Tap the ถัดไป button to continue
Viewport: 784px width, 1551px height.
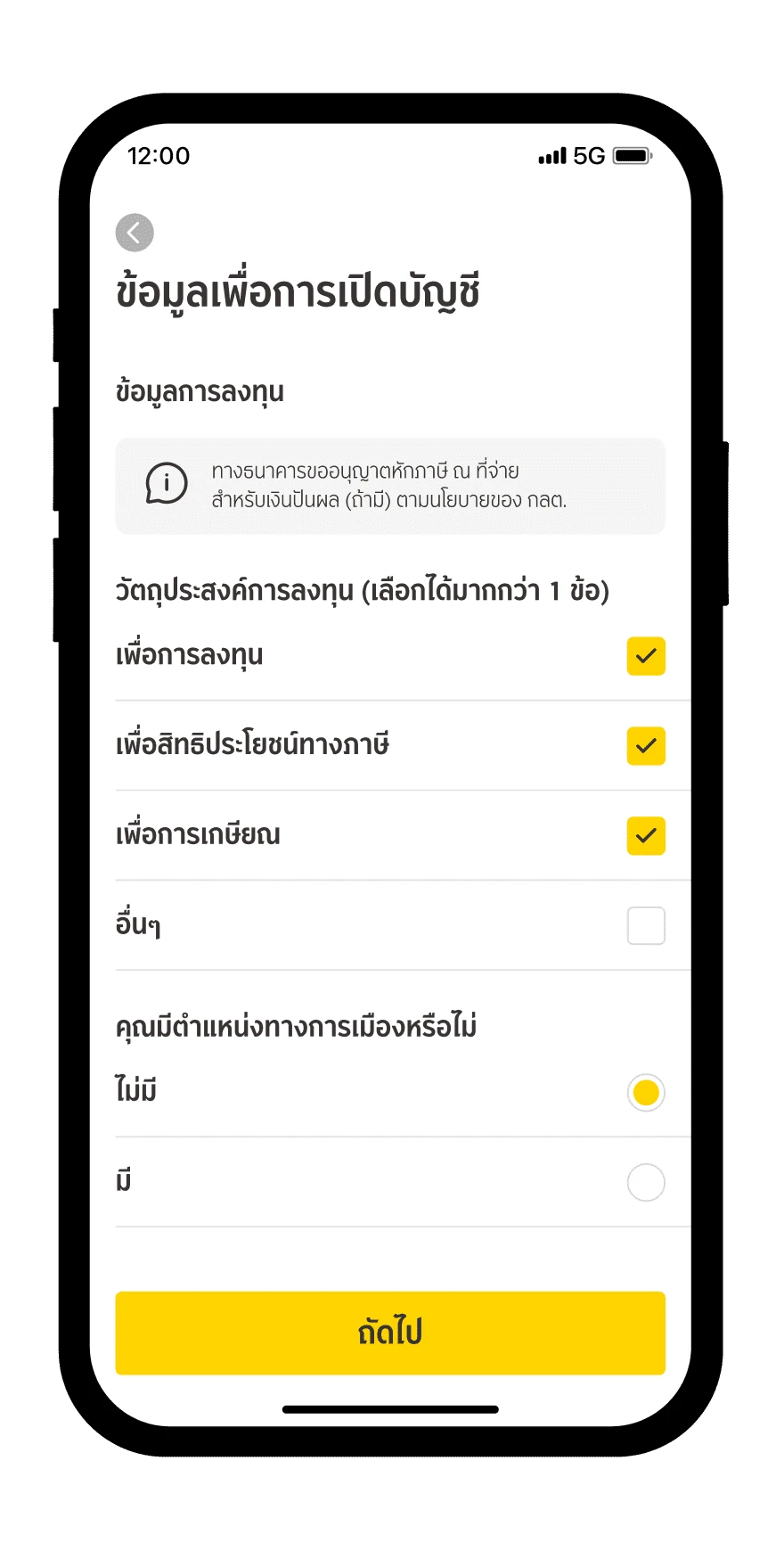pos(390,1333)
